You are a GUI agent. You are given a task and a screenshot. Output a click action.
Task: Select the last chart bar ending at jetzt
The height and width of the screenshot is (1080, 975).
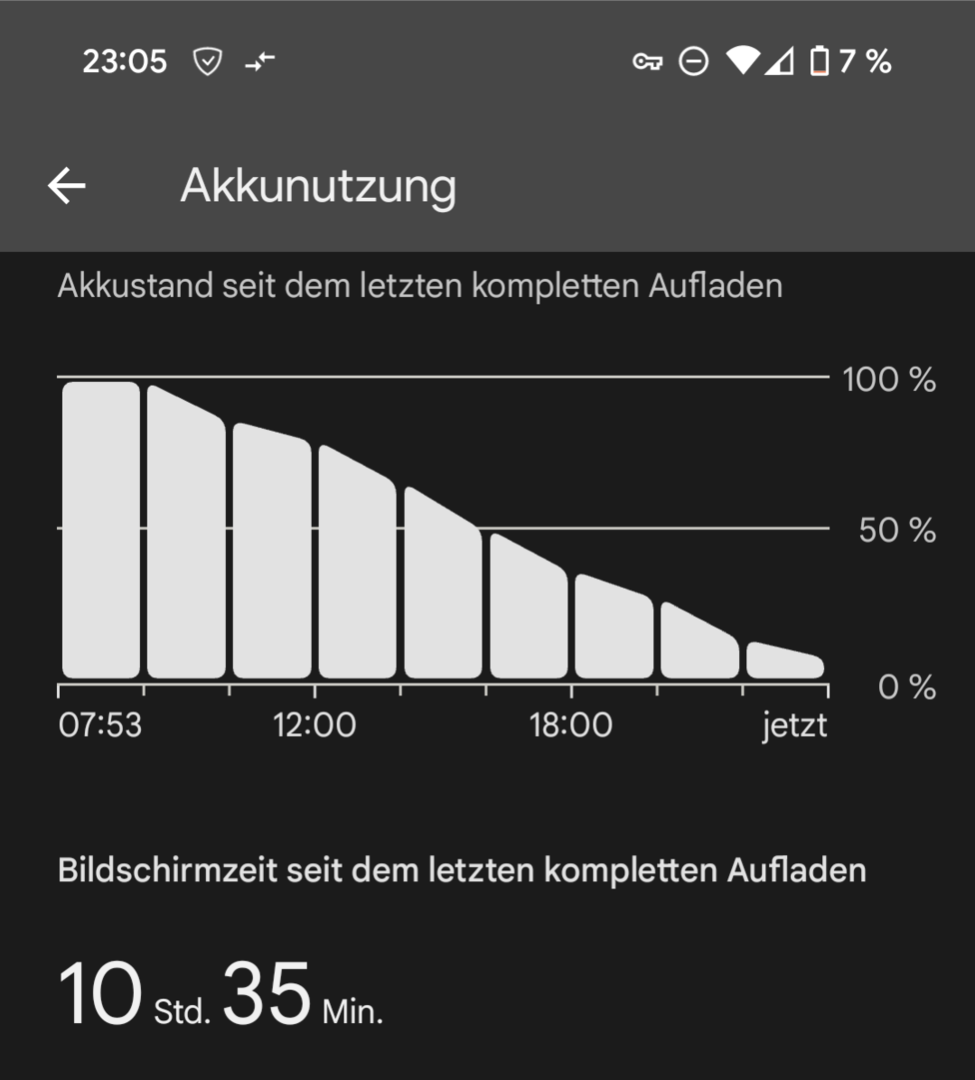pyautogui.click(x=785, y=661)
